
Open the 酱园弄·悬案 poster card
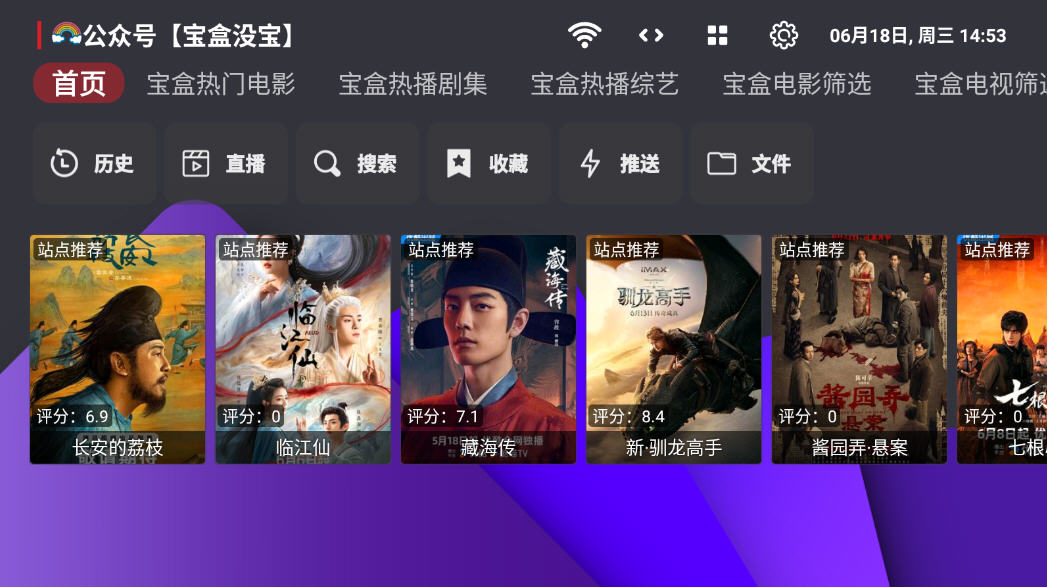859,349
